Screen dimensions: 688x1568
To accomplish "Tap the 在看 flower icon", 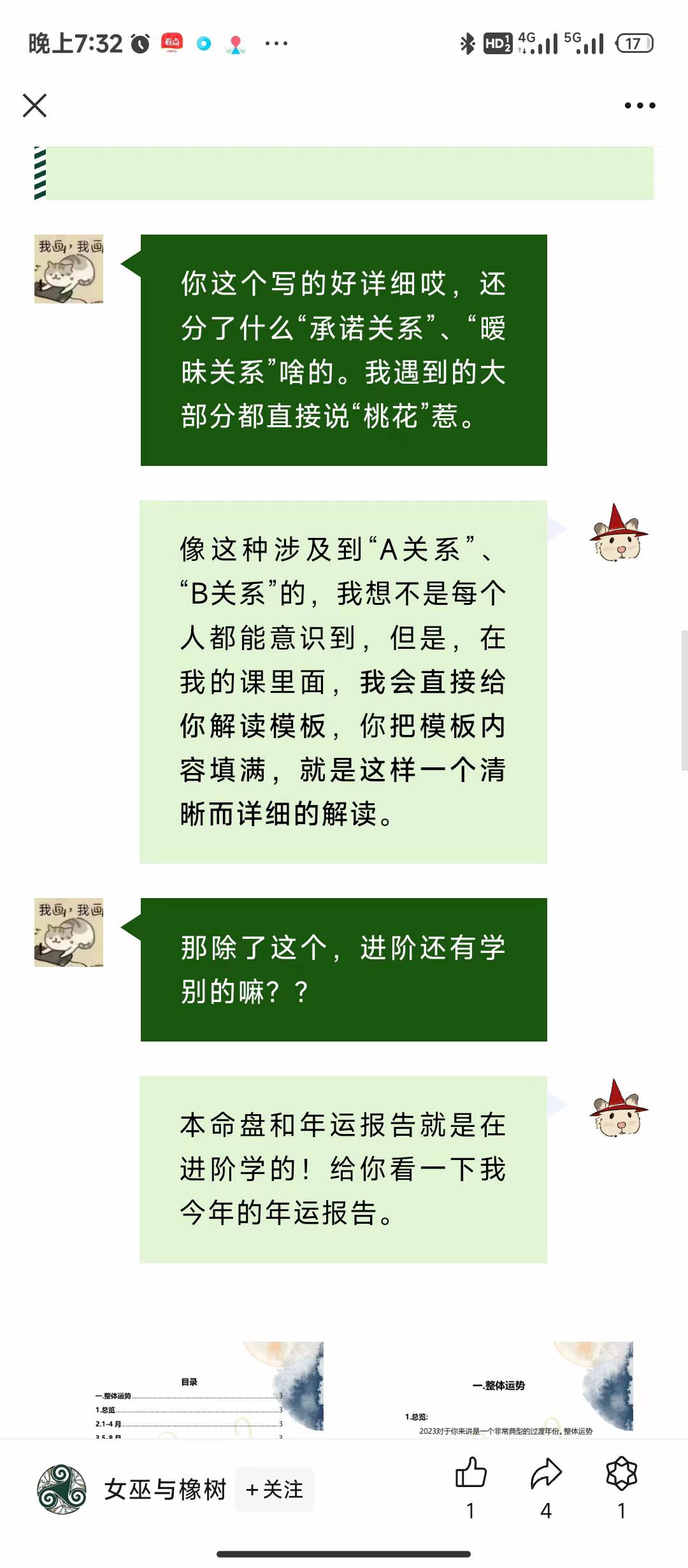I will pyautogui.click(x=621, y=1474).
